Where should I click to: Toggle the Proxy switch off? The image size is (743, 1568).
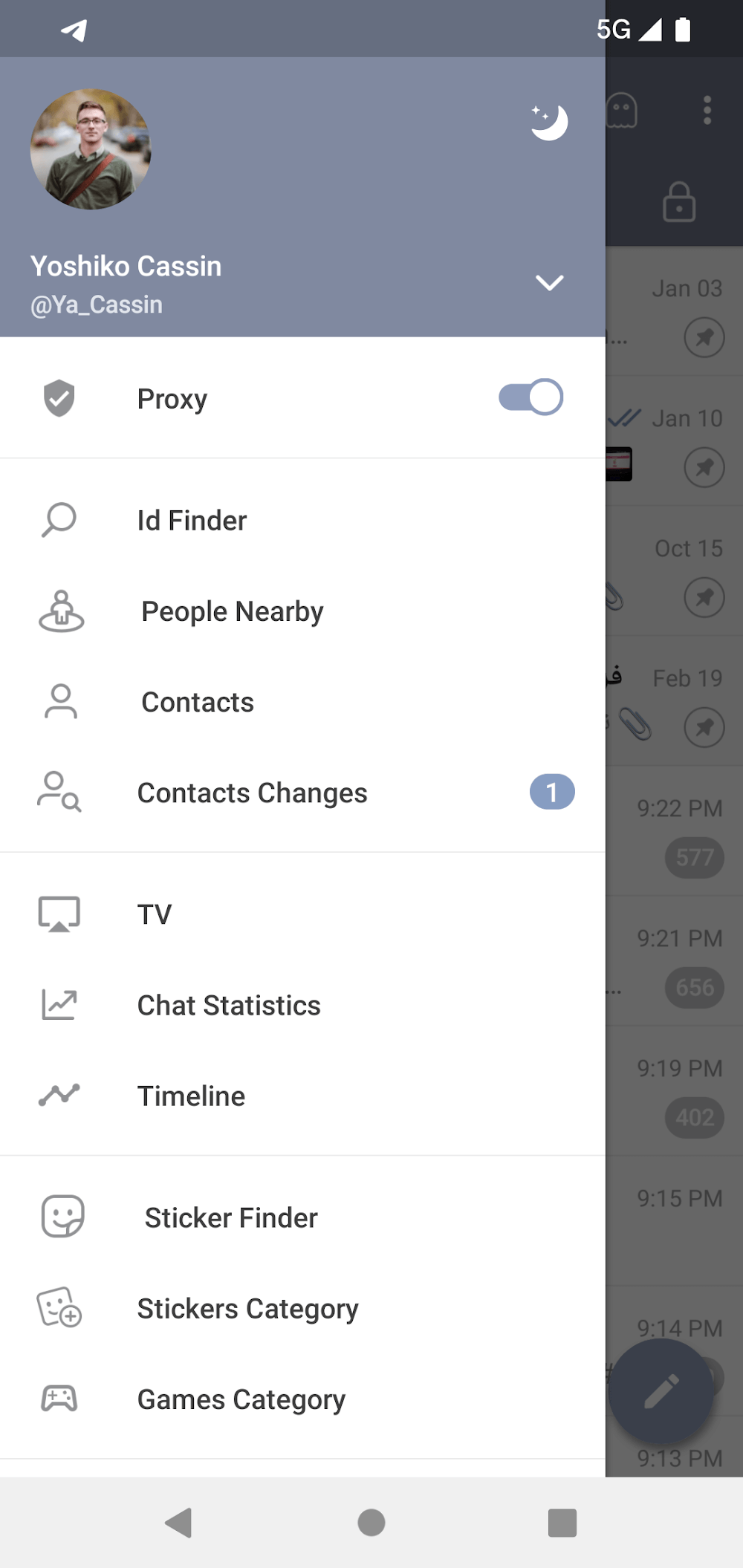tap(531, 397)
